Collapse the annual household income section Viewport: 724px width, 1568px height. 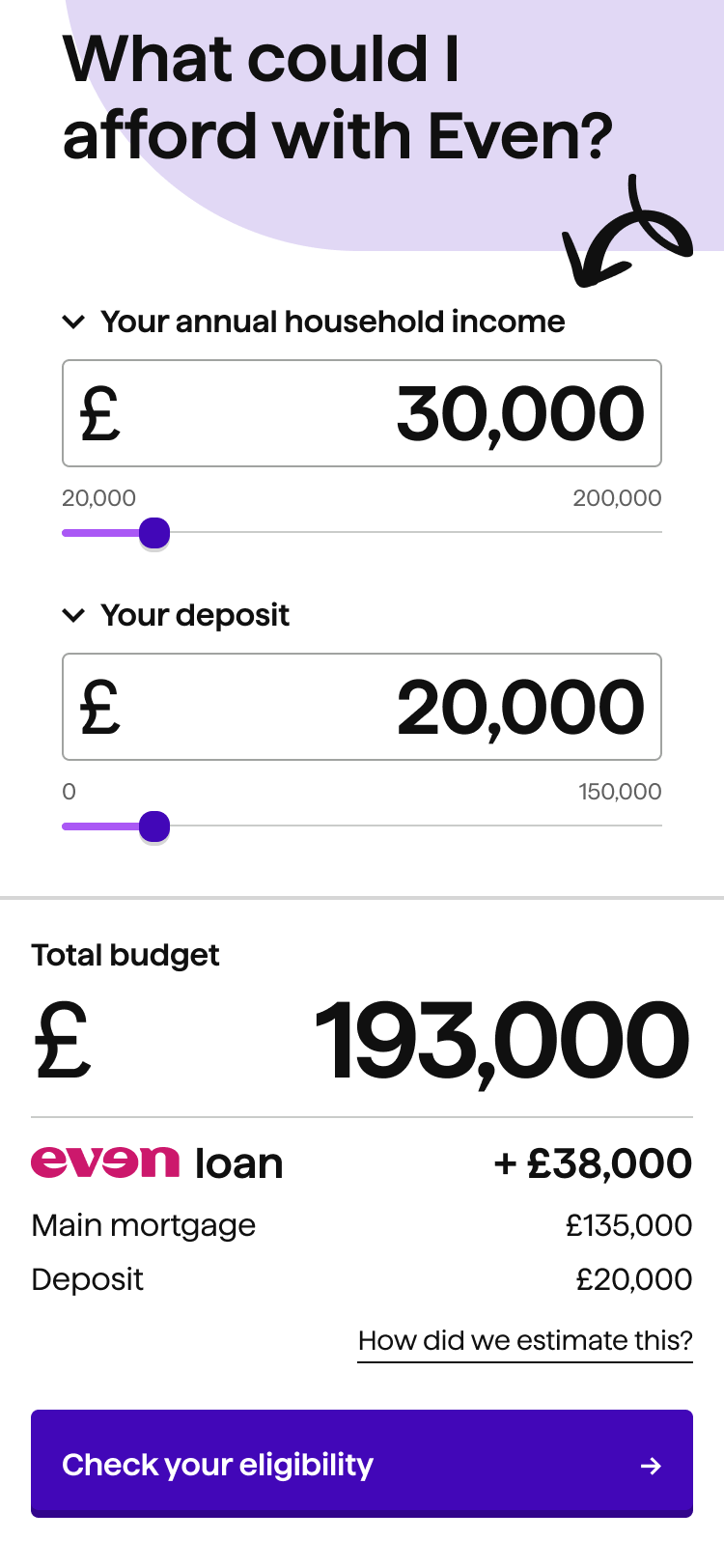(73, 322)
